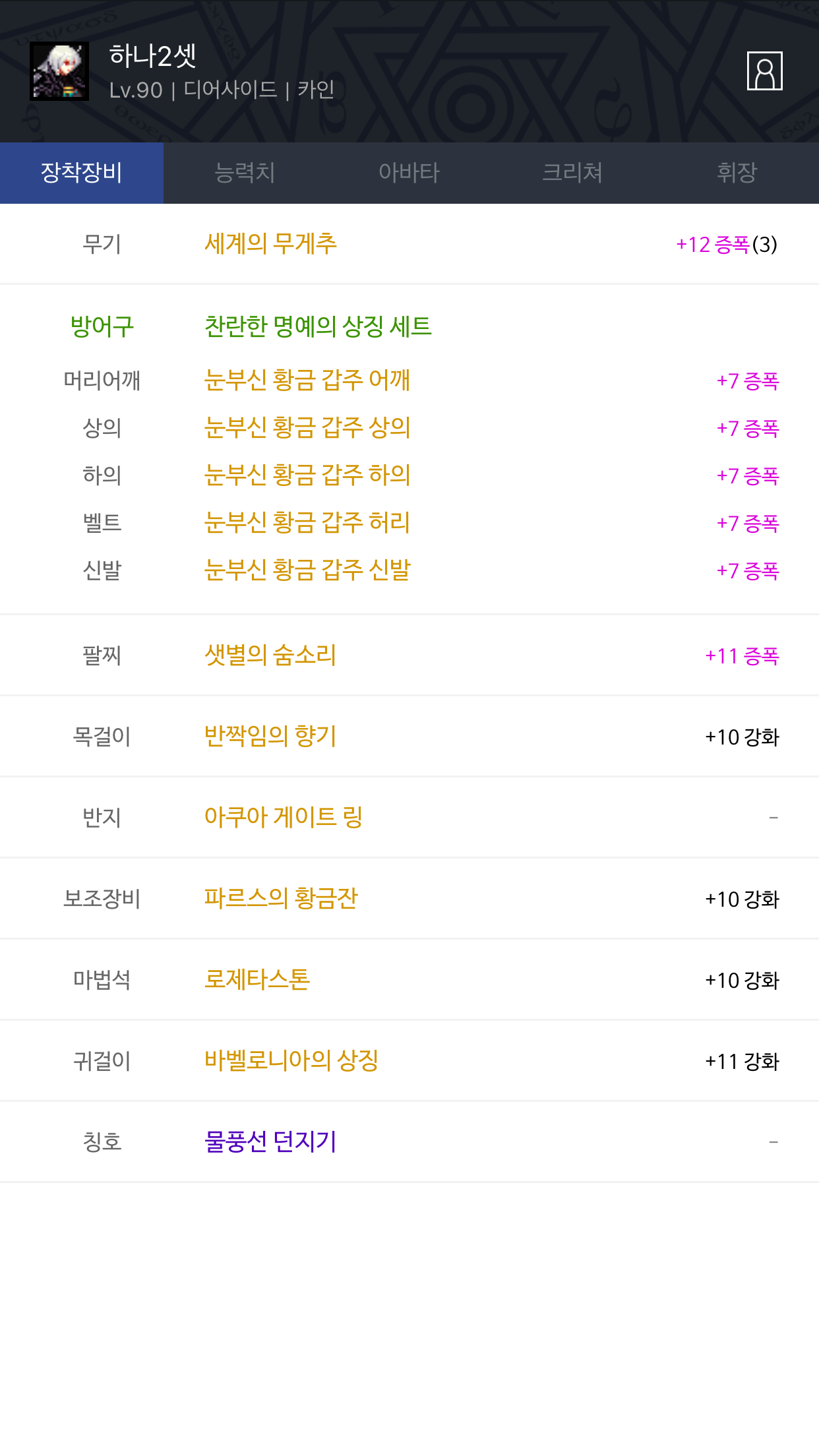Open 눈부신 황금 갑주 어깨 item
Image resolution: width=819 pixels, height=1456 pixels.
(x=307, y=380)
